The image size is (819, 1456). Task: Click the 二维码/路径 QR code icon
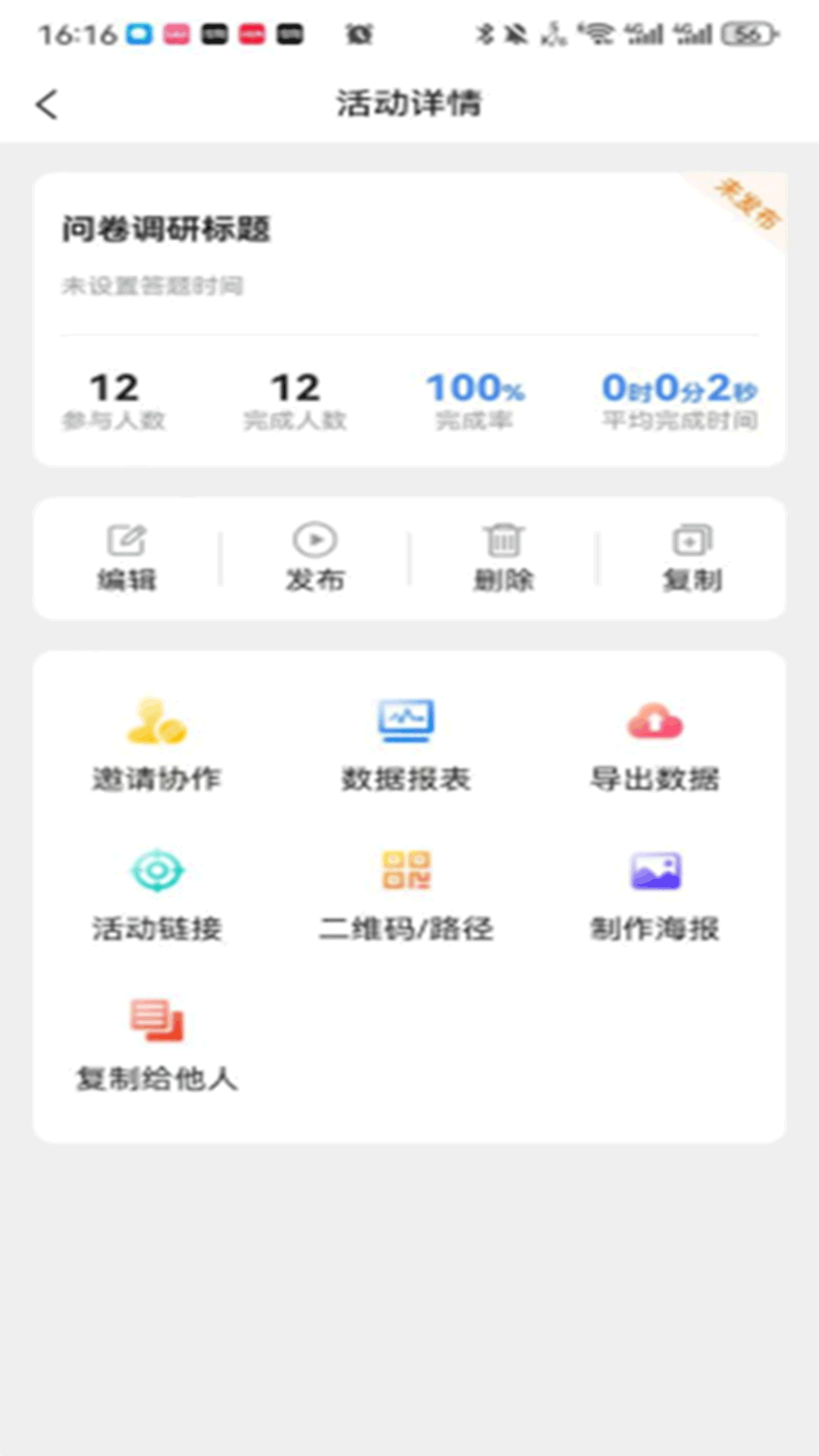pyautogui.click(x=406, y=872)
